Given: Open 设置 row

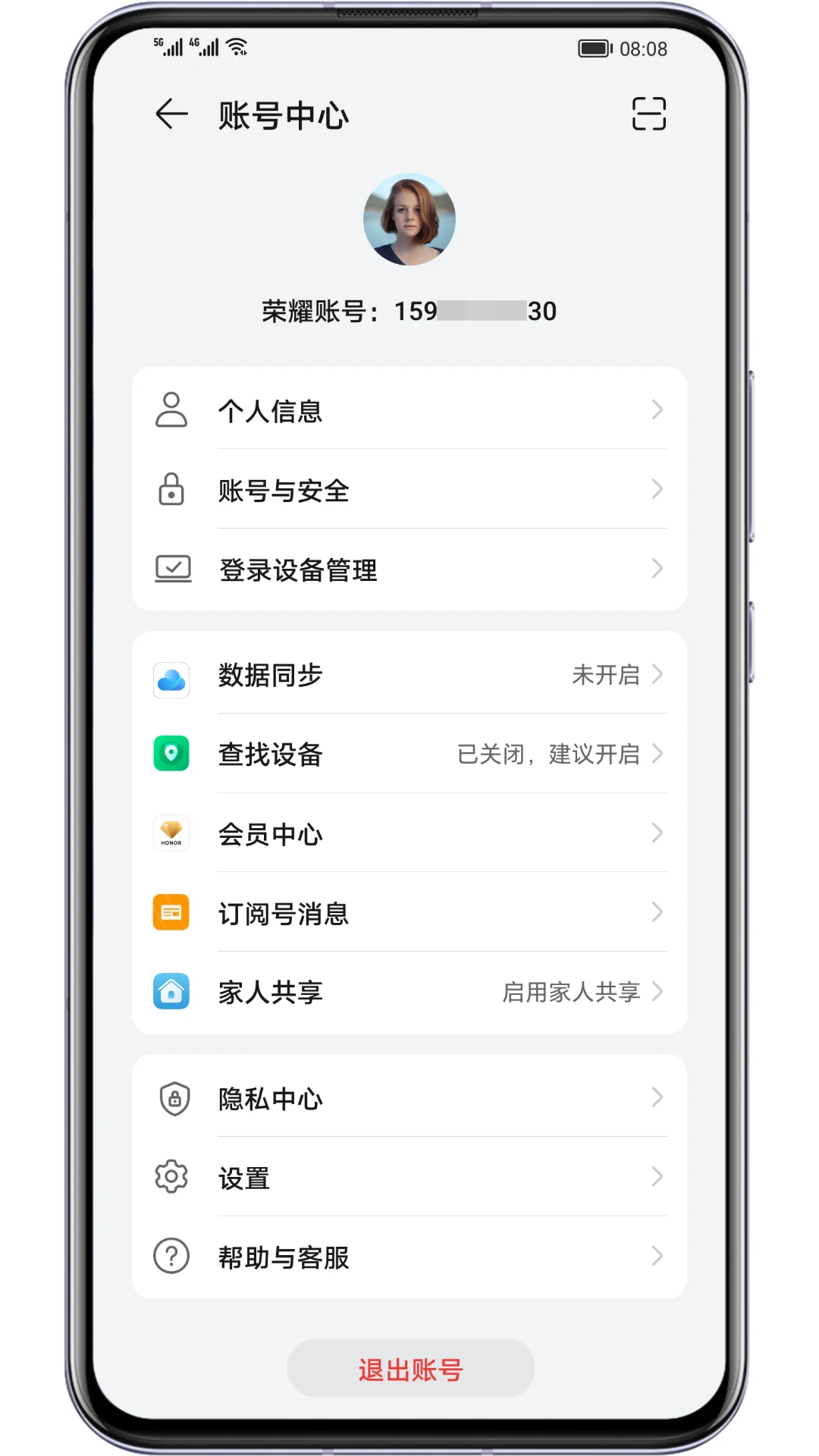Looking at the screenshot, I should tap(409, 1178).
